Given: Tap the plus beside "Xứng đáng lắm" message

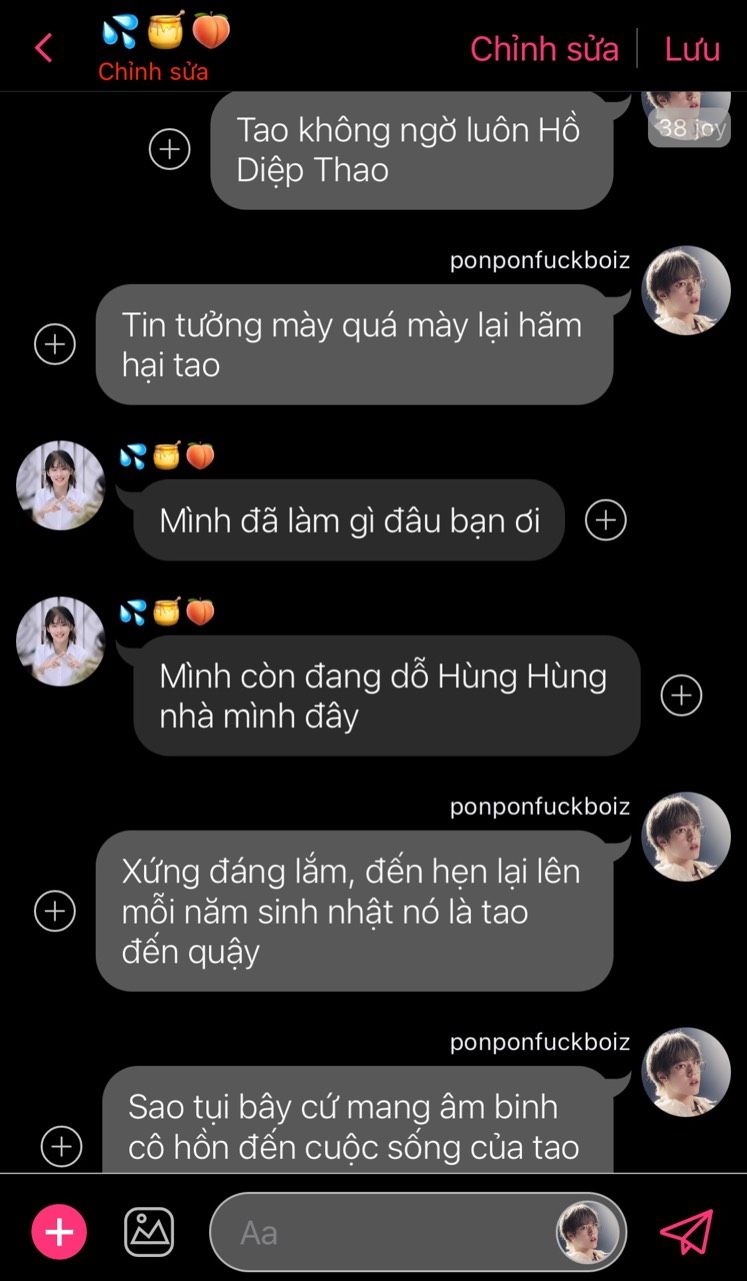Looking at the screenshot, I should pos(55,911).
